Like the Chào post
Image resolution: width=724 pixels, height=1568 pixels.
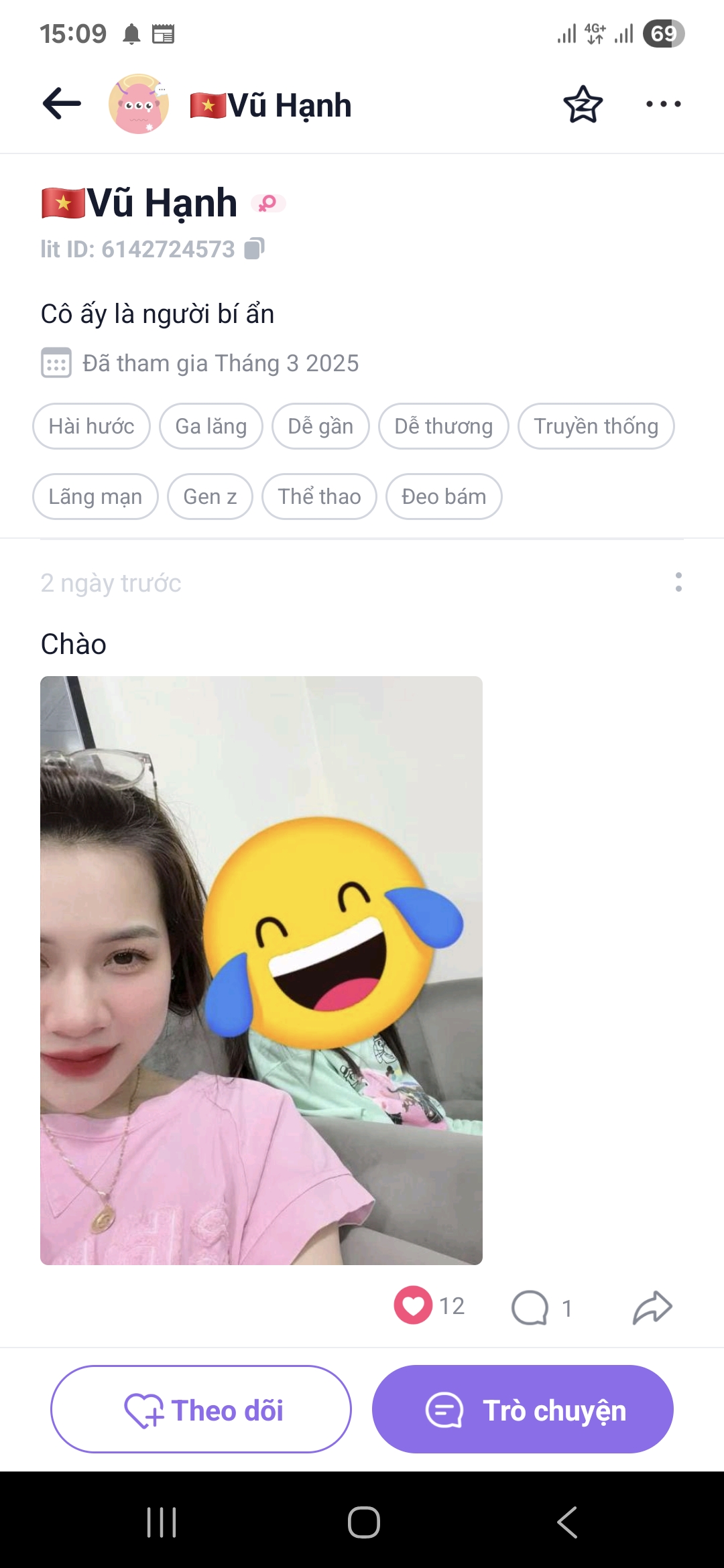click(x=413, y=1305)
